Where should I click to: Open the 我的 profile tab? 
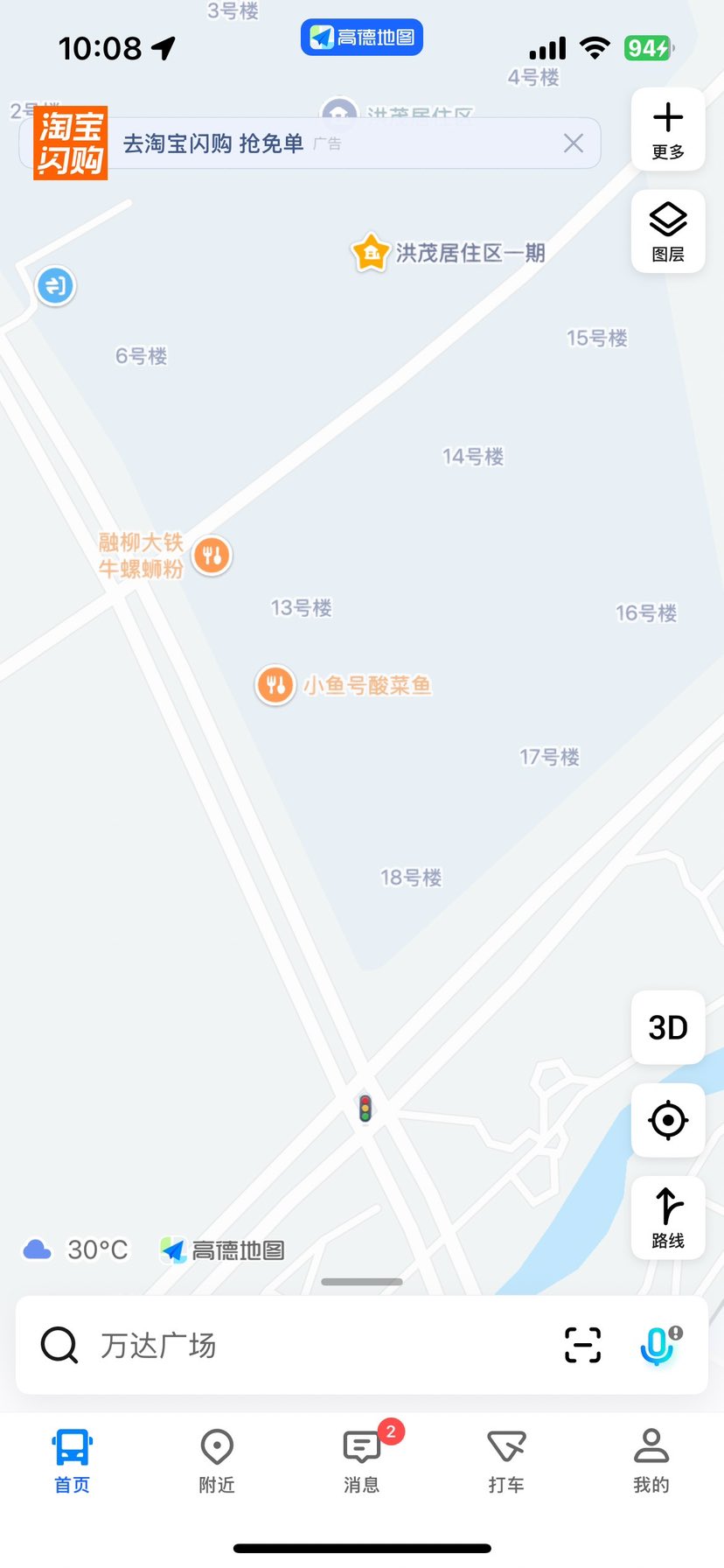click(651, 1461)
